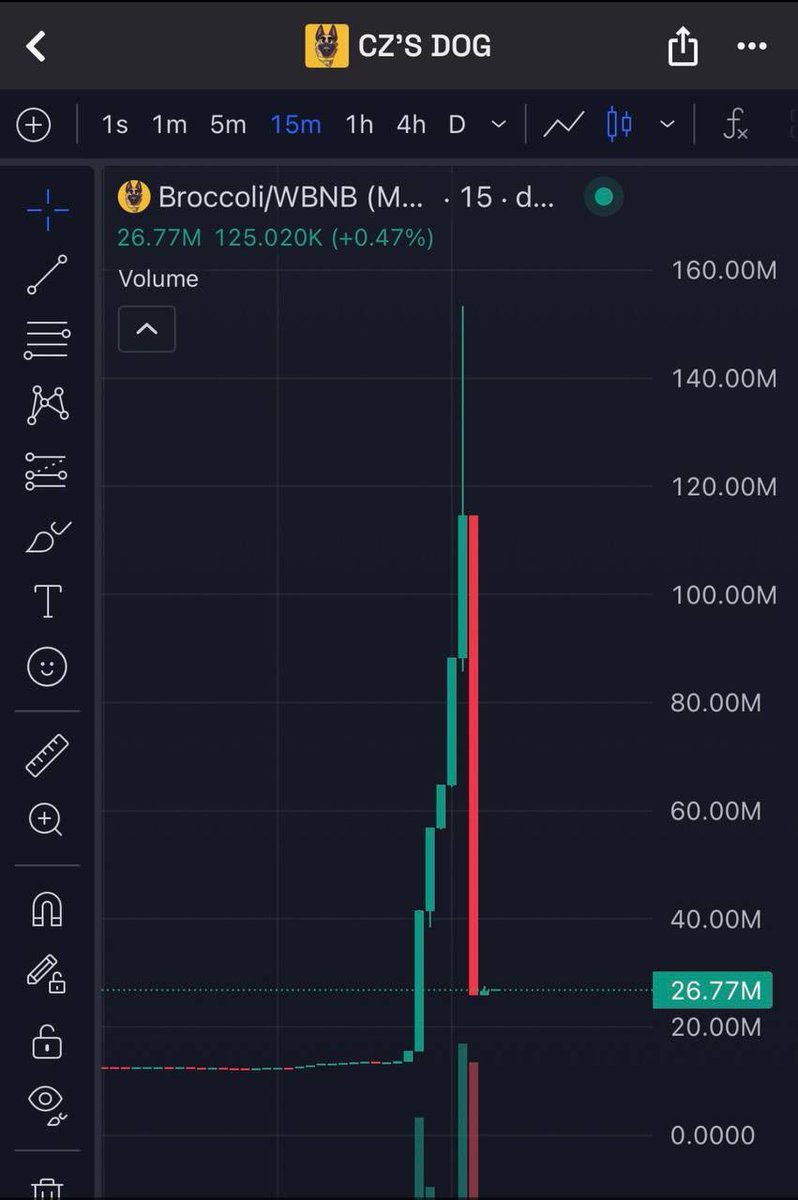Image resolution: width=798 pixels, height=1200 pixels.
Task: Share the CZ'S DOG chart
Action: click(x=682, y=46)
